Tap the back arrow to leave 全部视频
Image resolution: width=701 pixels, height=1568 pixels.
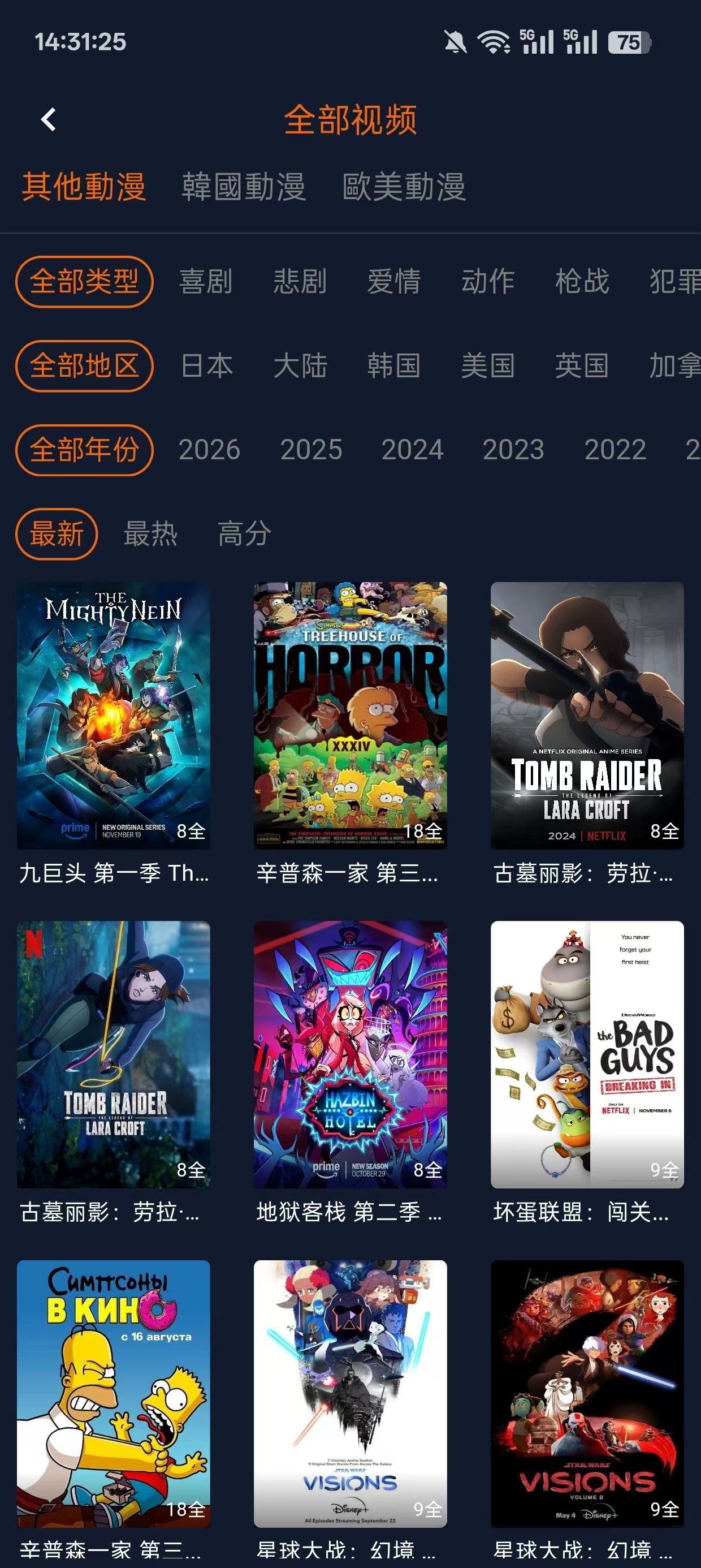point(48,120)
